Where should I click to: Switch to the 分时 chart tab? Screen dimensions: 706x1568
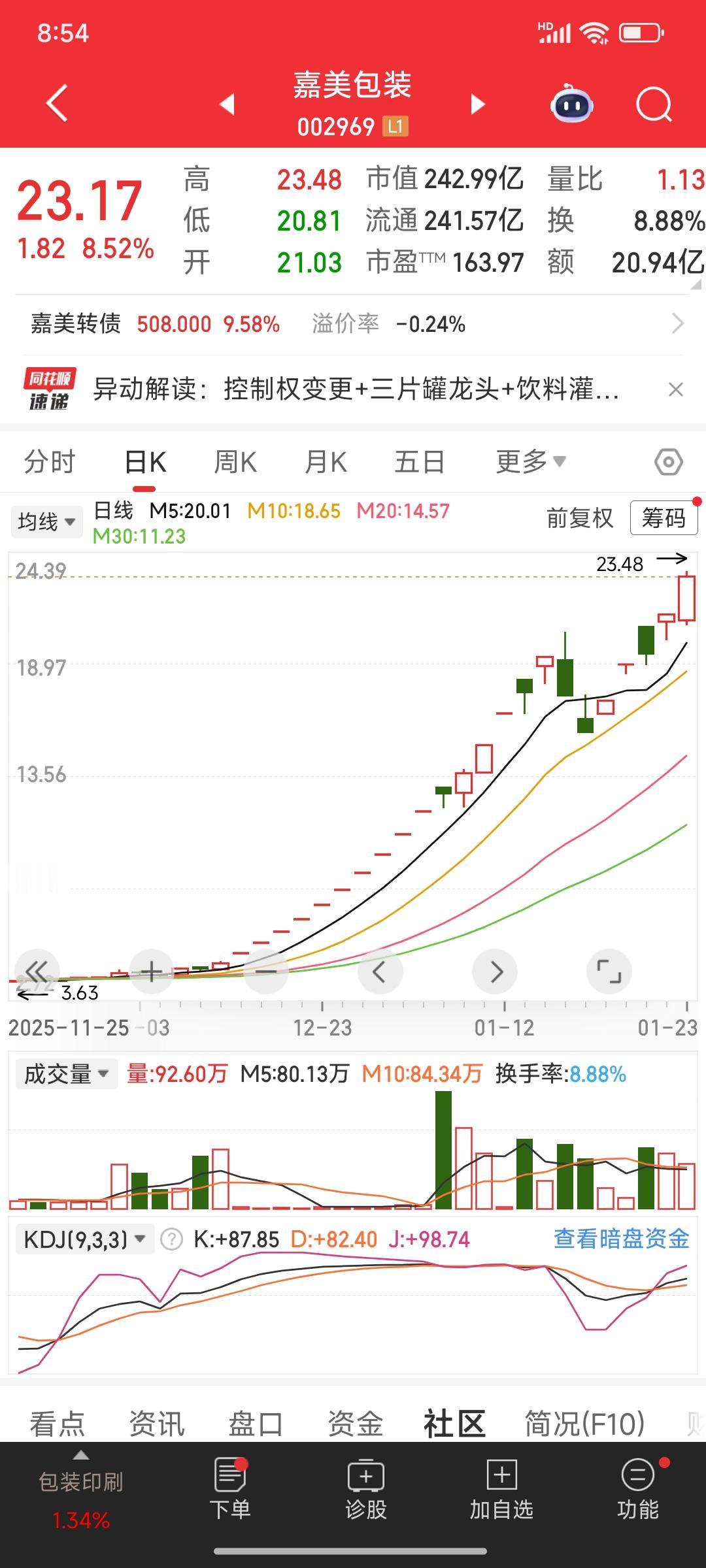[x=50, y=462]
